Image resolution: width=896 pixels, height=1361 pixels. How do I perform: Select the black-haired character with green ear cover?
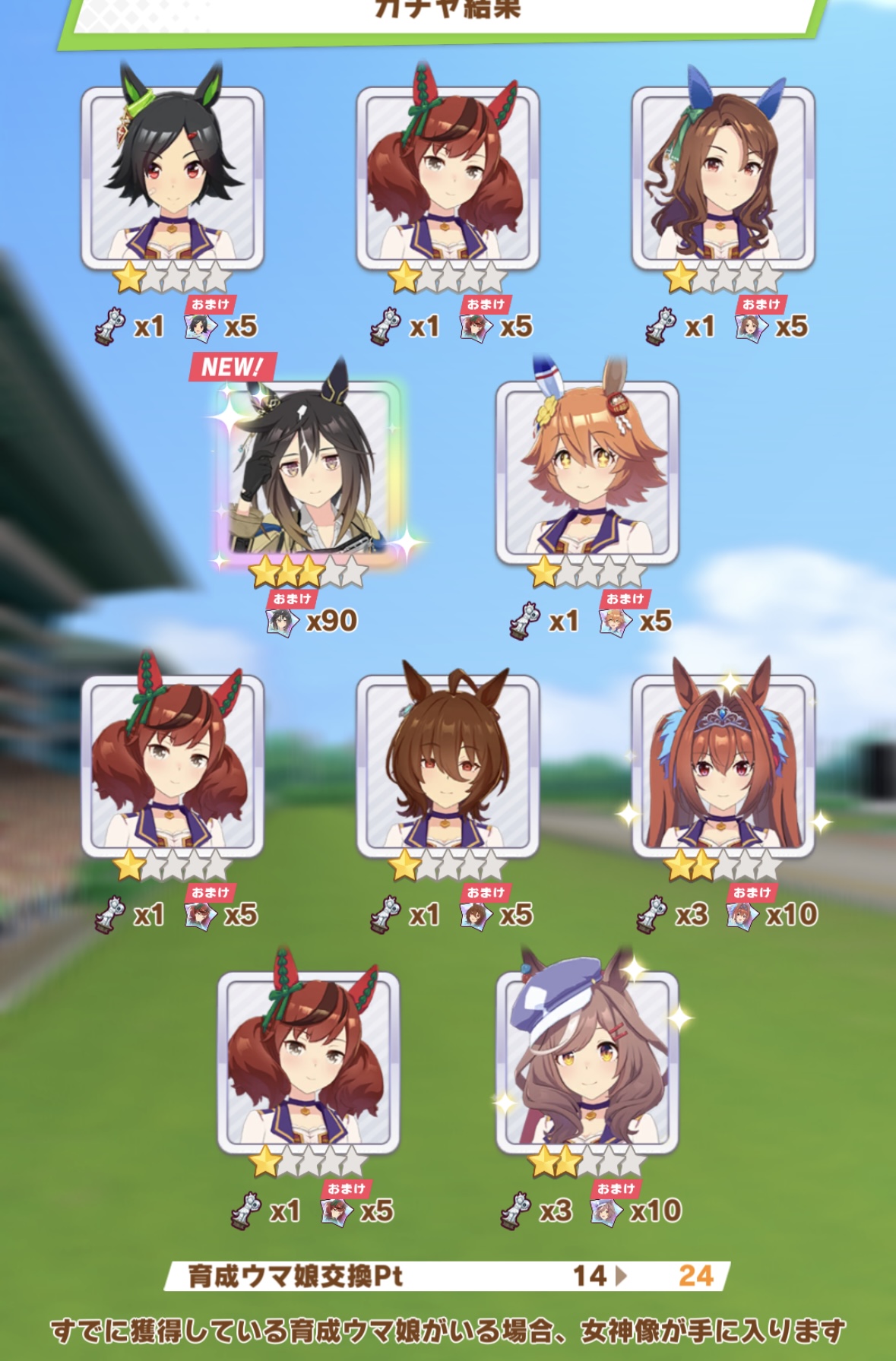(173, 179)
